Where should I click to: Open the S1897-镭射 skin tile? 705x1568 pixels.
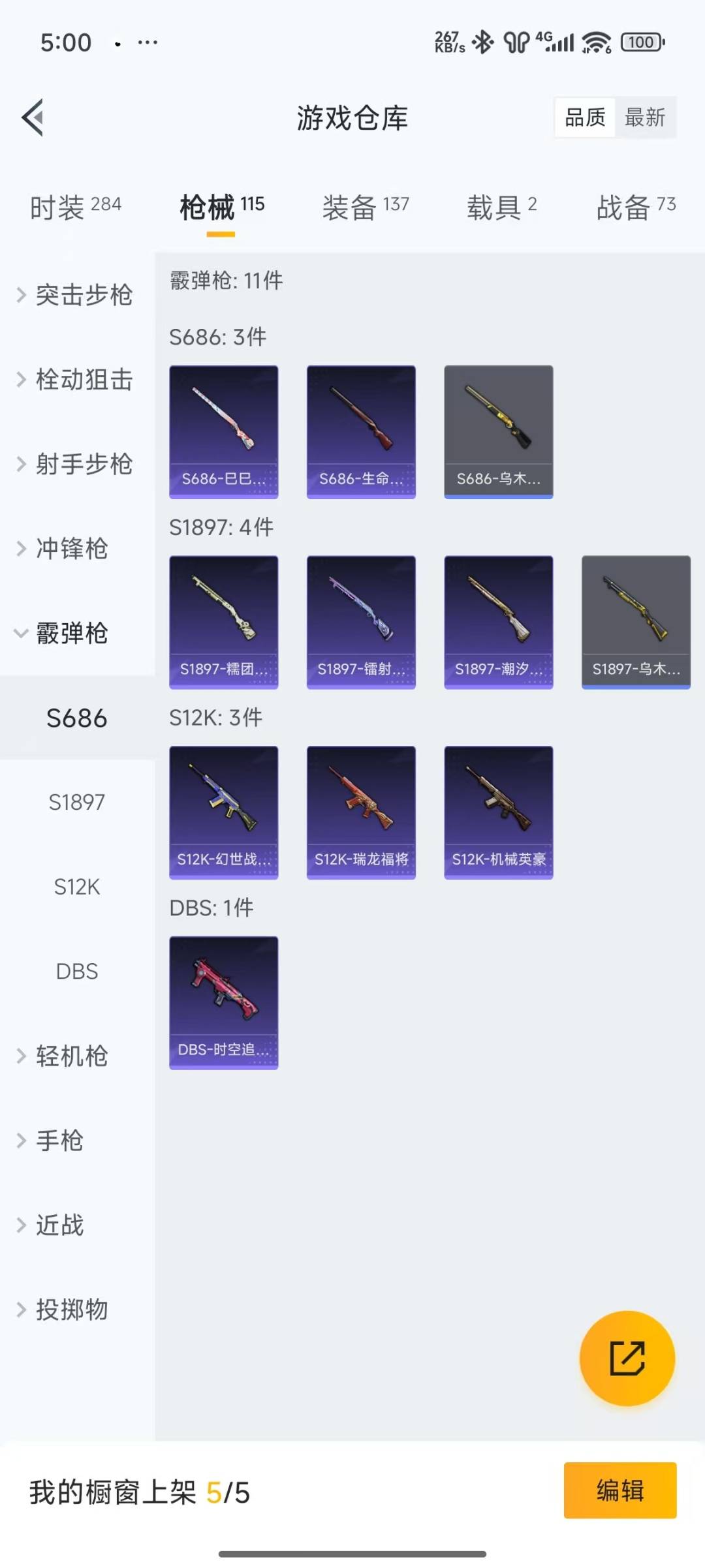(x=361, y=623)
